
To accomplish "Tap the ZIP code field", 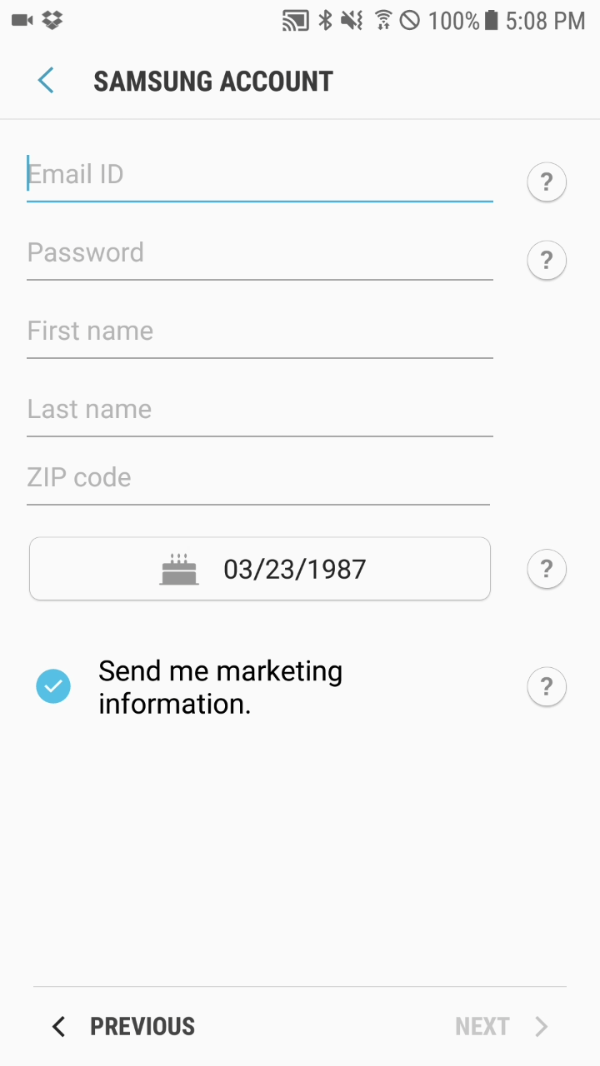I will click(x=258, y=479).
